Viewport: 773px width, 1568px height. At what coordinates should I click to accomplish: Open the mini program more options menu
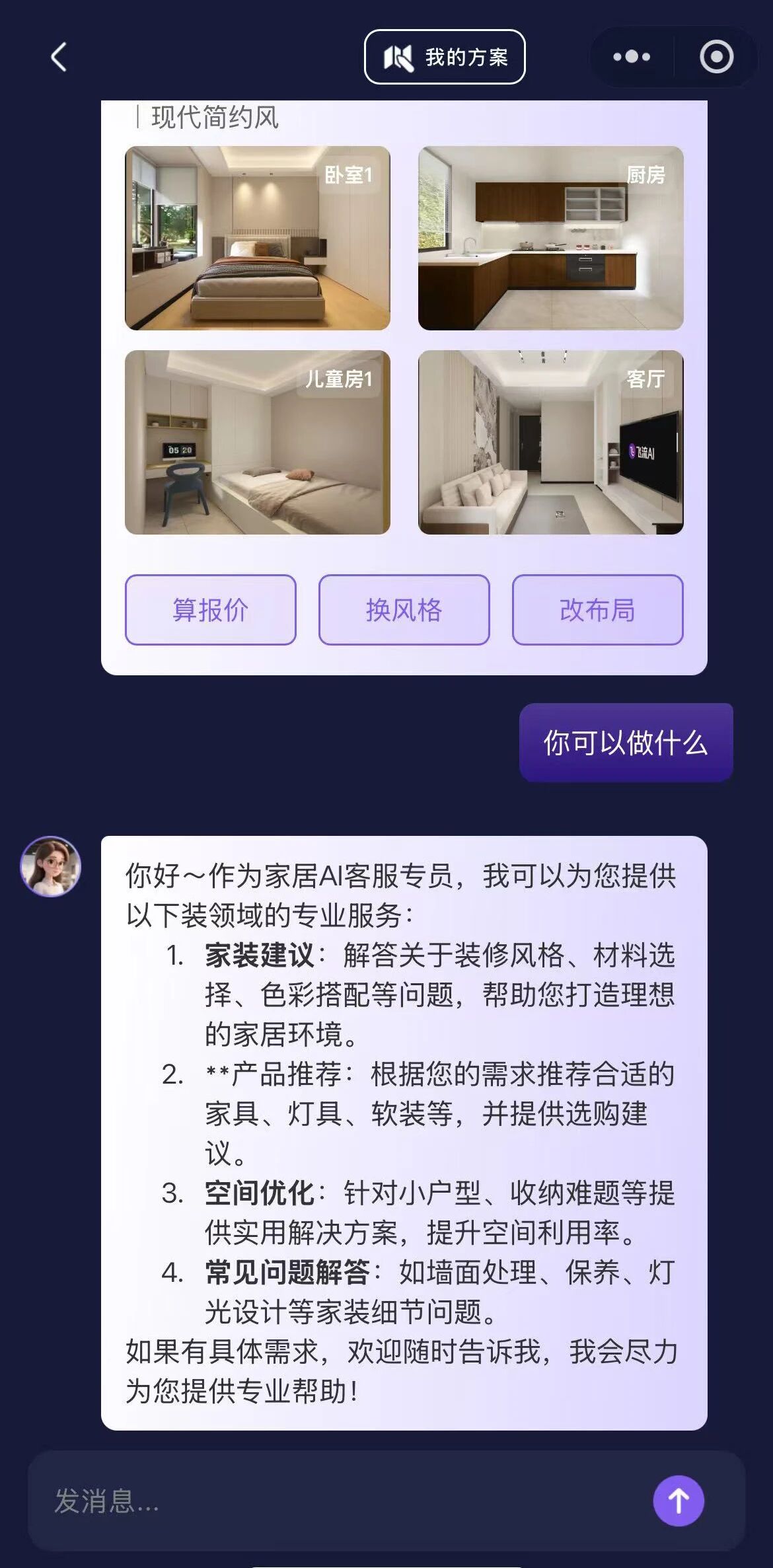tap(632, 57)
